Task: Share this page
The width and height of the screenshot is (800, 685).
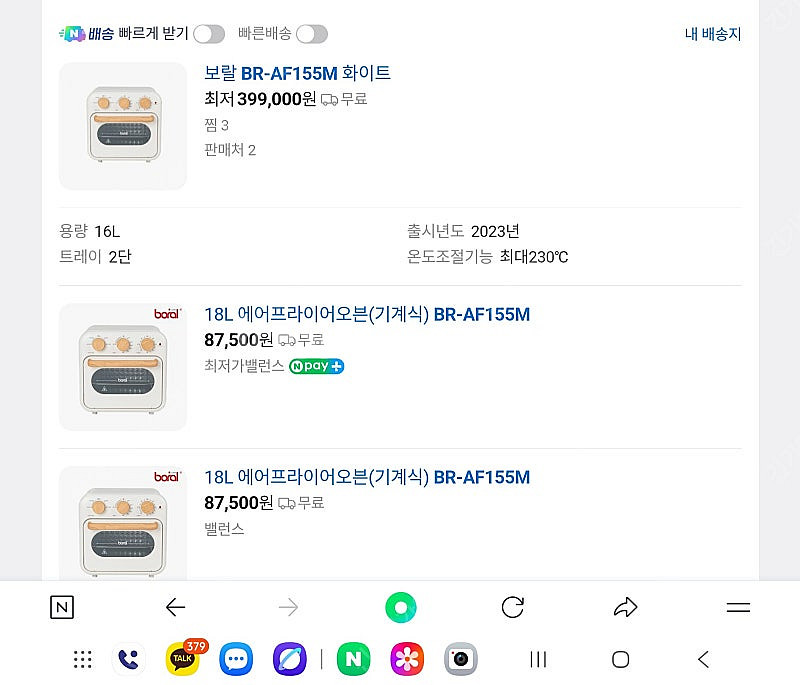Action: pyautogui.click(x=625, y=607)
